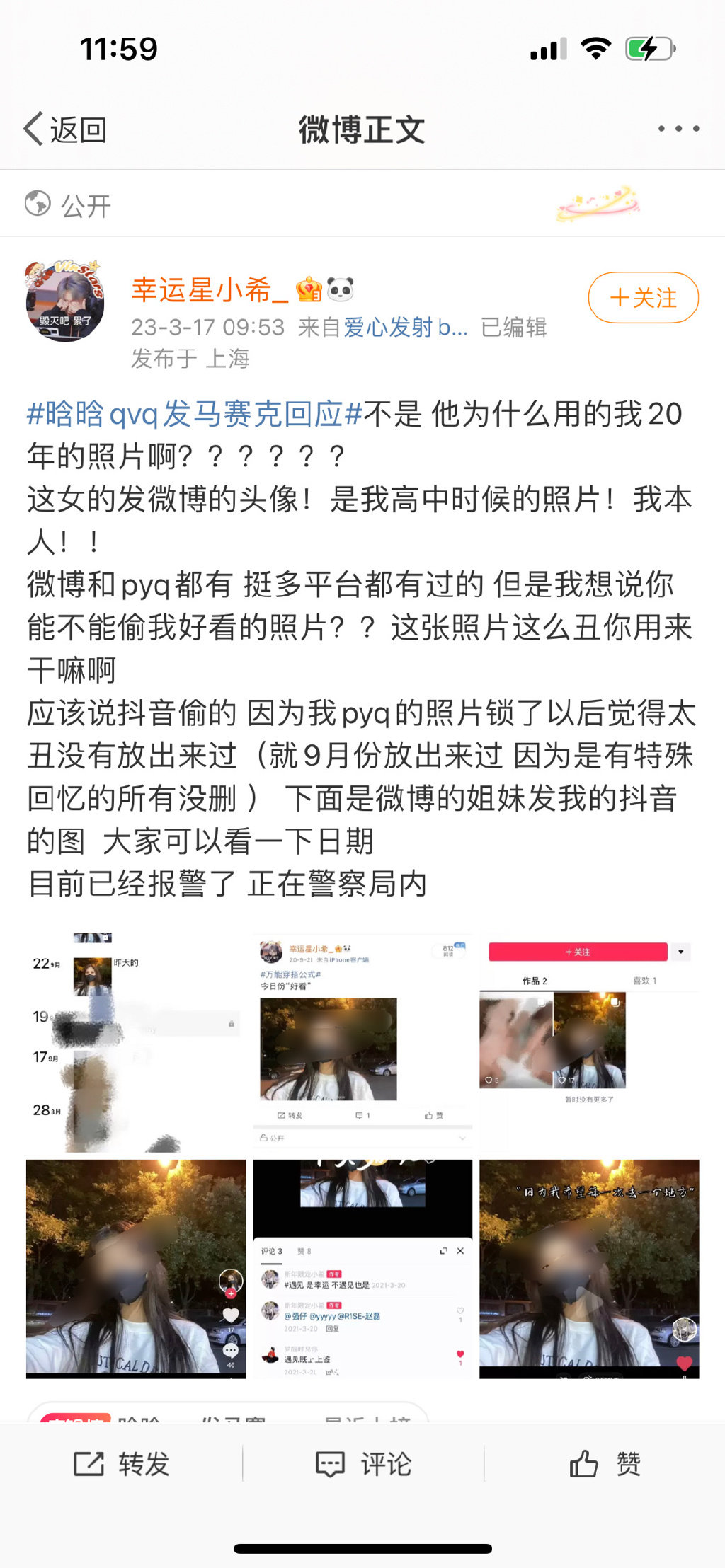725x1568 pixels.
Task: View third image with 作品 2 tab
Action: [x=589, y=1042]
